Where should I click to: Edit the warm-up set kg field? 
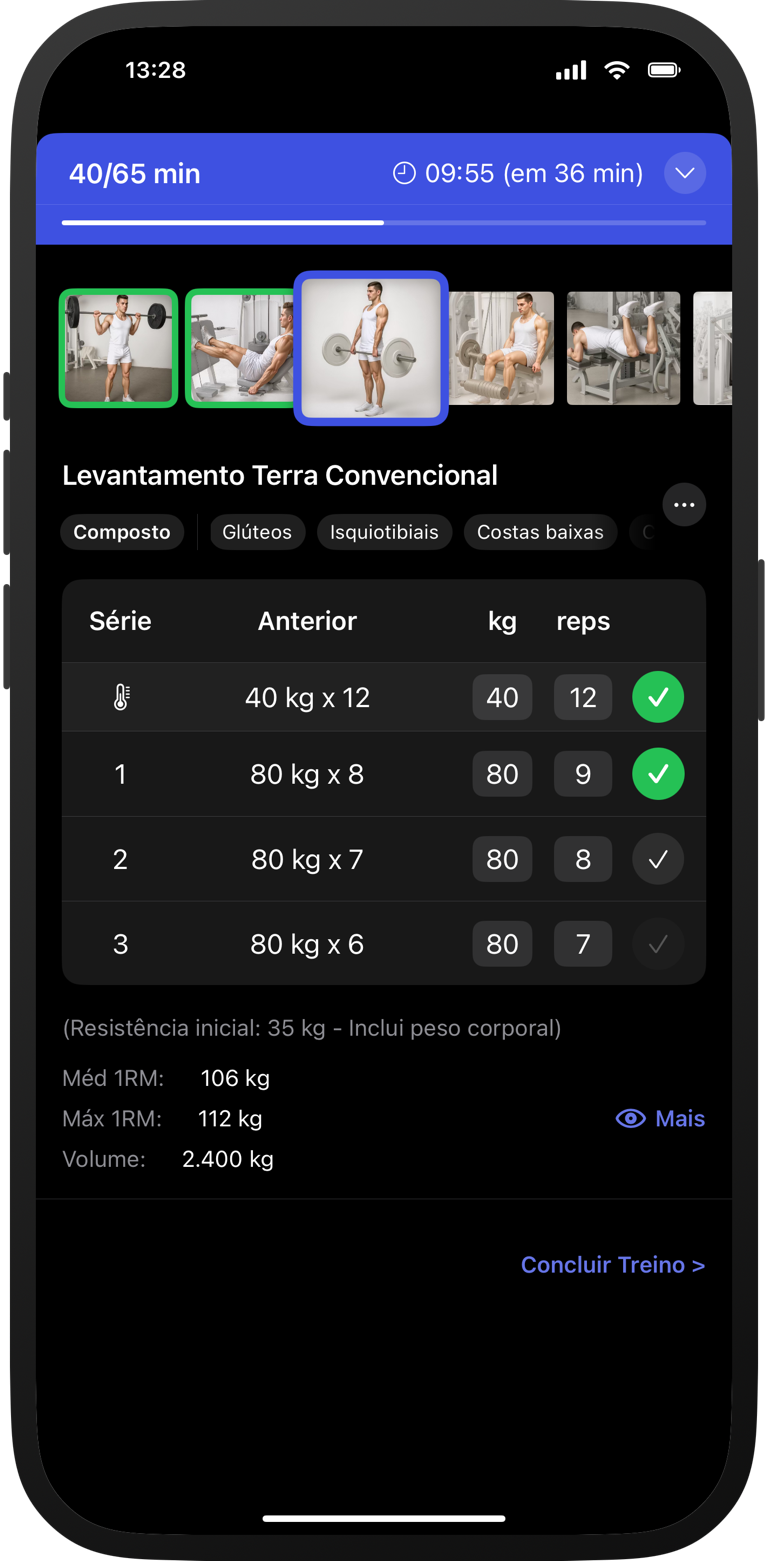point(502,697)
